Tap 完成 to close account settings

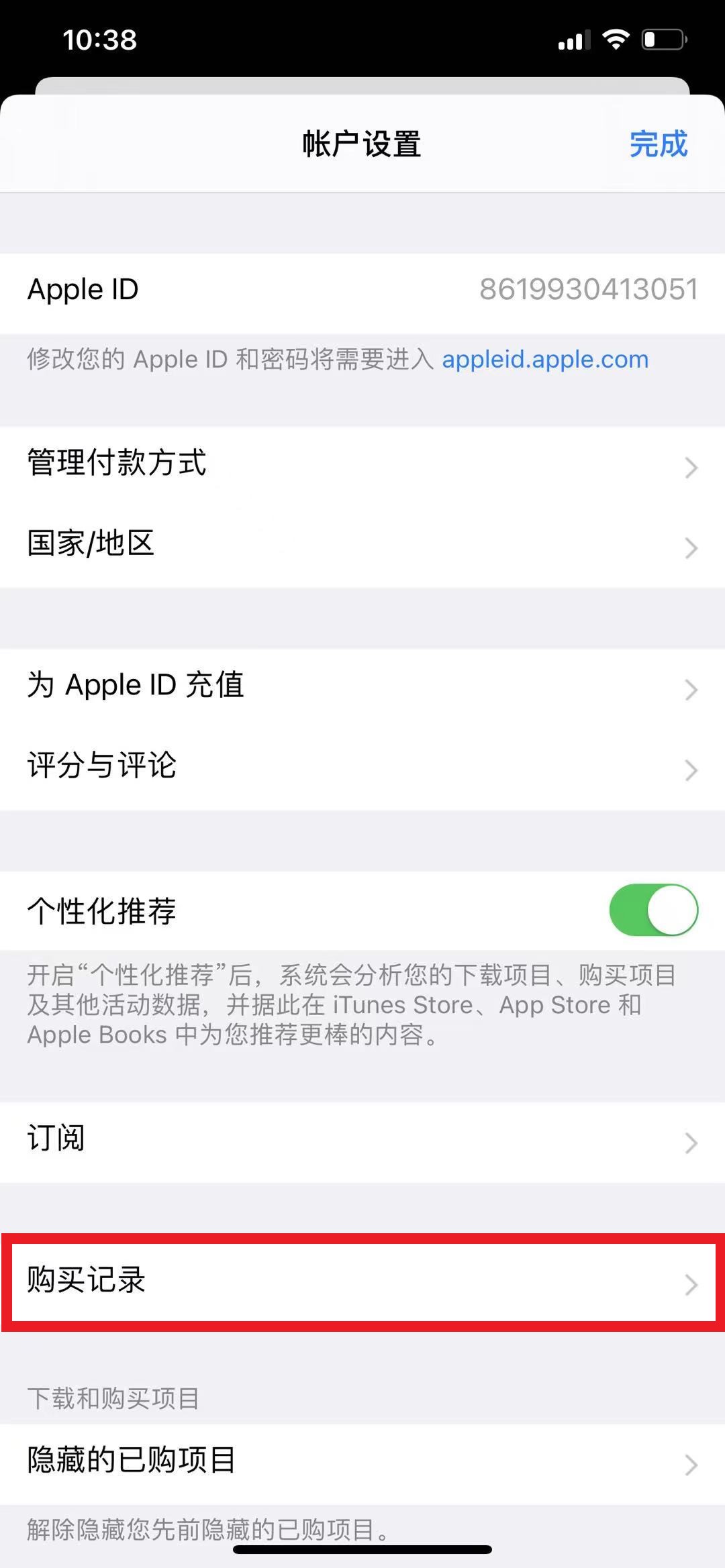tap(659, 144)
